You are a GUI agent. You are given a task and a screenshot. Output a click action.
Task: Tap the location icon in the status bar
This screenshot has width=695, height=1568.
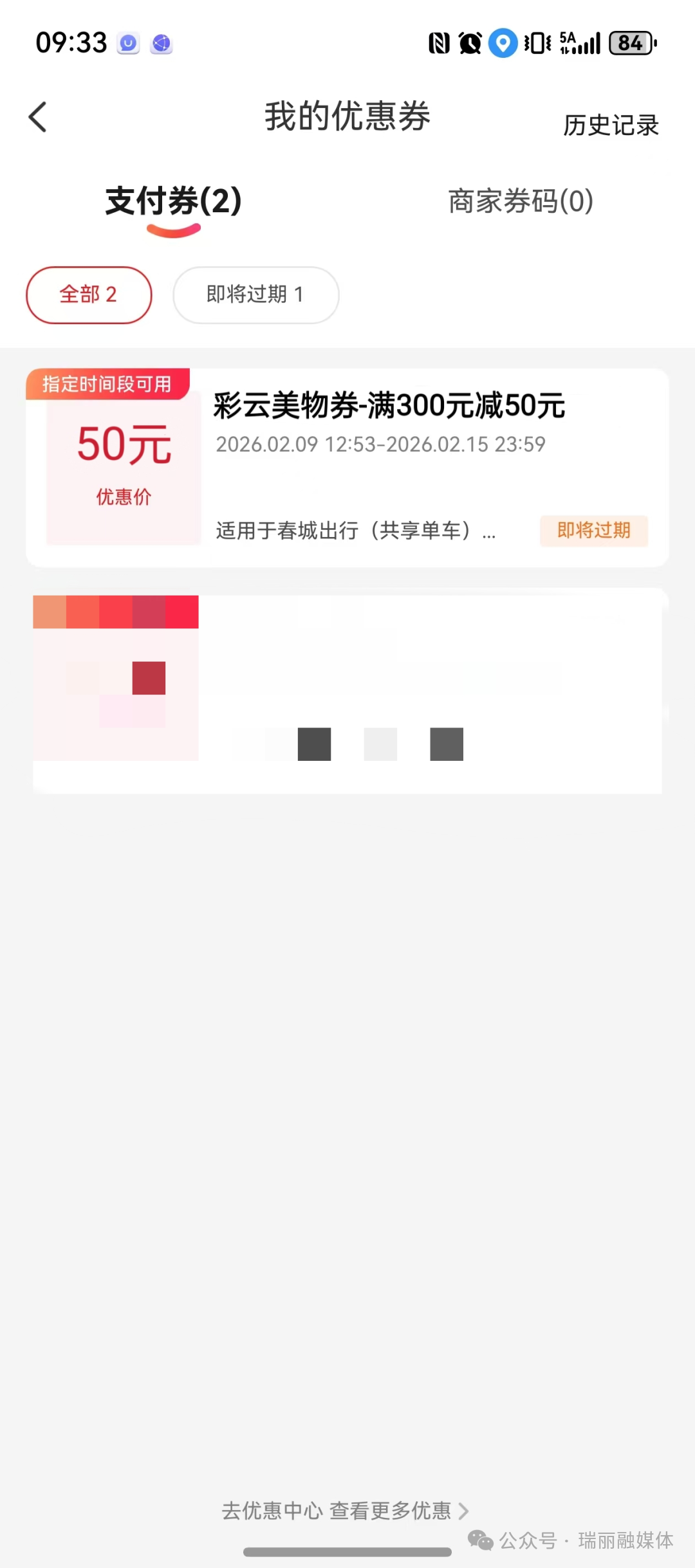[503, 42]
